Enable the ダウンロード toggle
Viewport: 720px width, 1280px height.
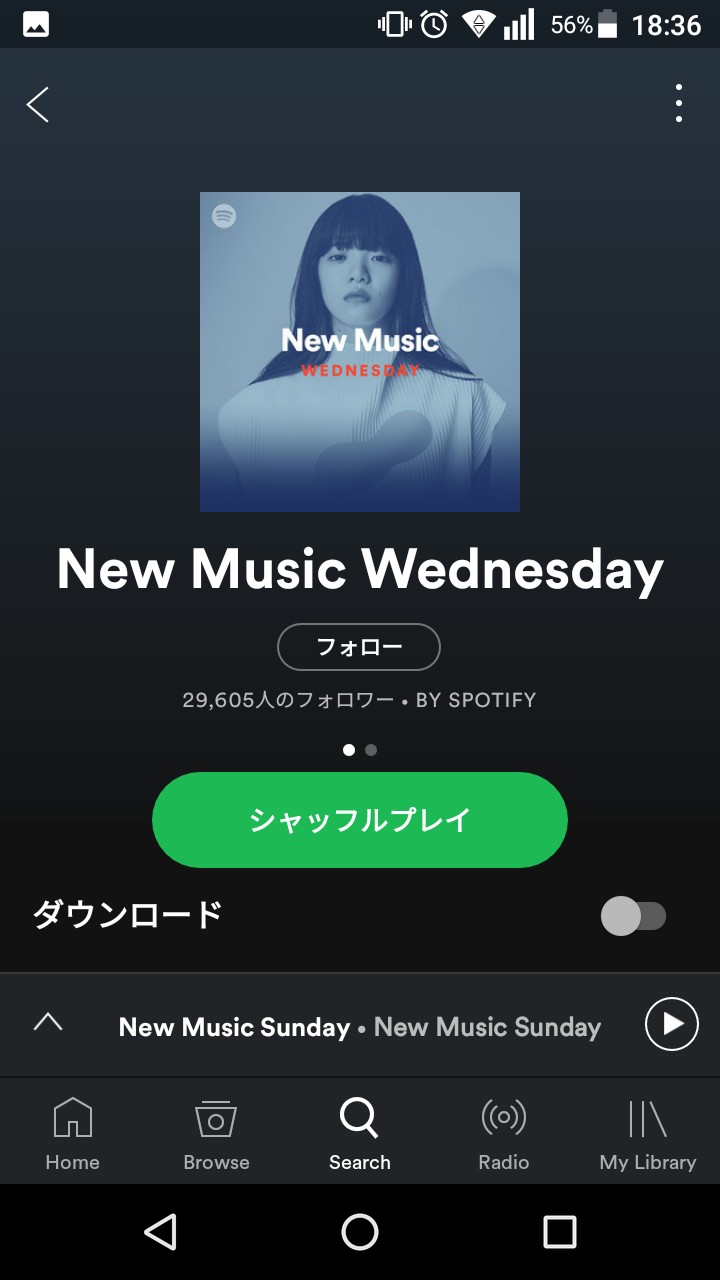633,916
